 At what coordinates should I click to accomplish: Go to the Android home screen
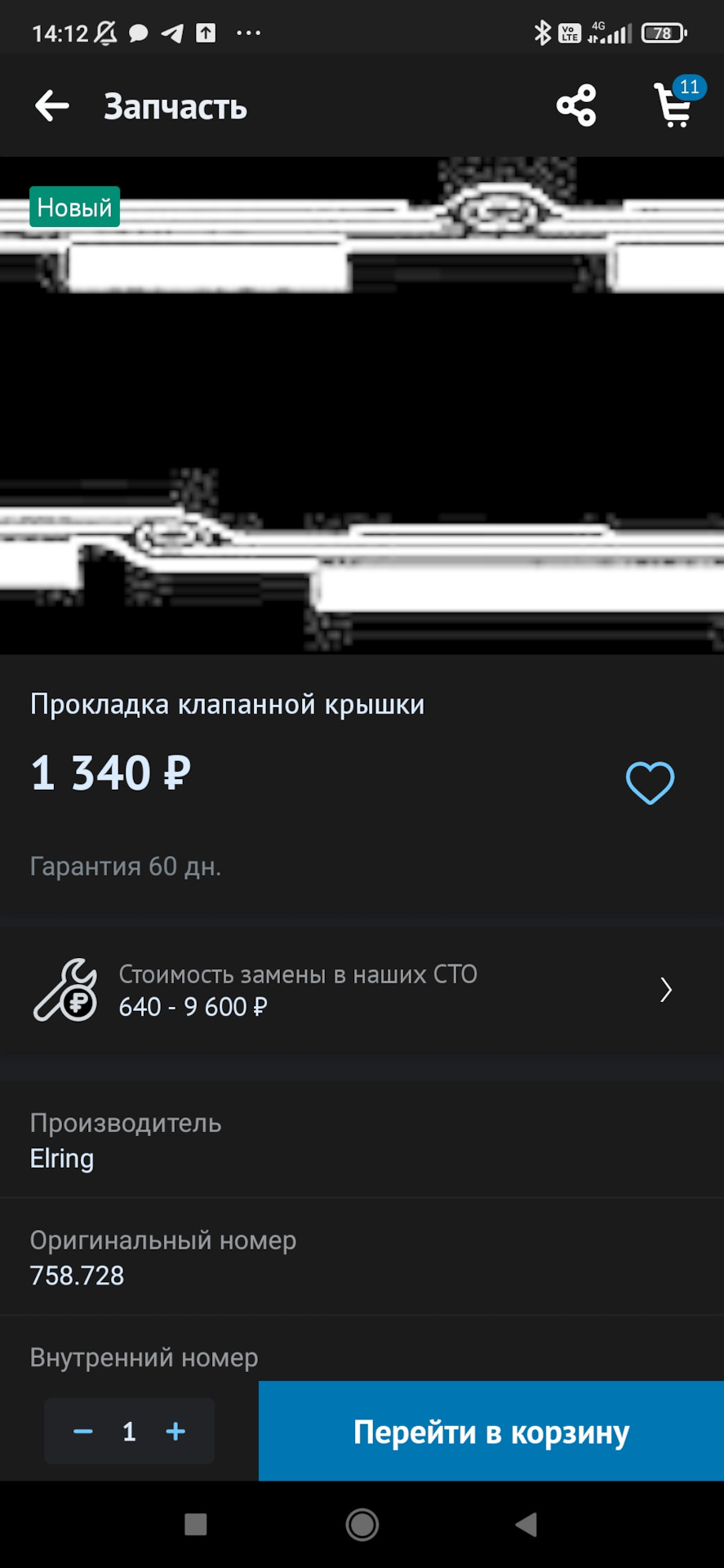click(362, 1525)
